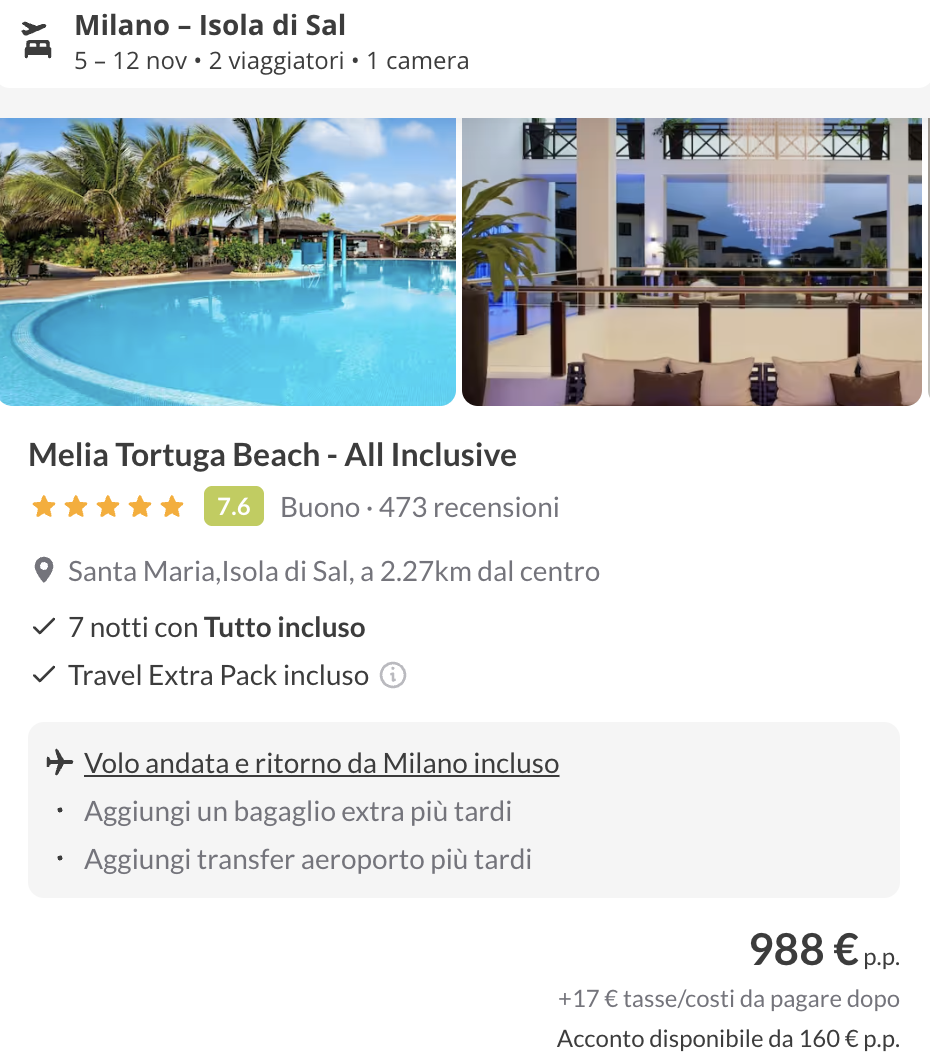The width and height of the screenshot is (930, 1064).
Task: Open Melia Tortuga Beach hotel details
Action: [x=272, y=456]
